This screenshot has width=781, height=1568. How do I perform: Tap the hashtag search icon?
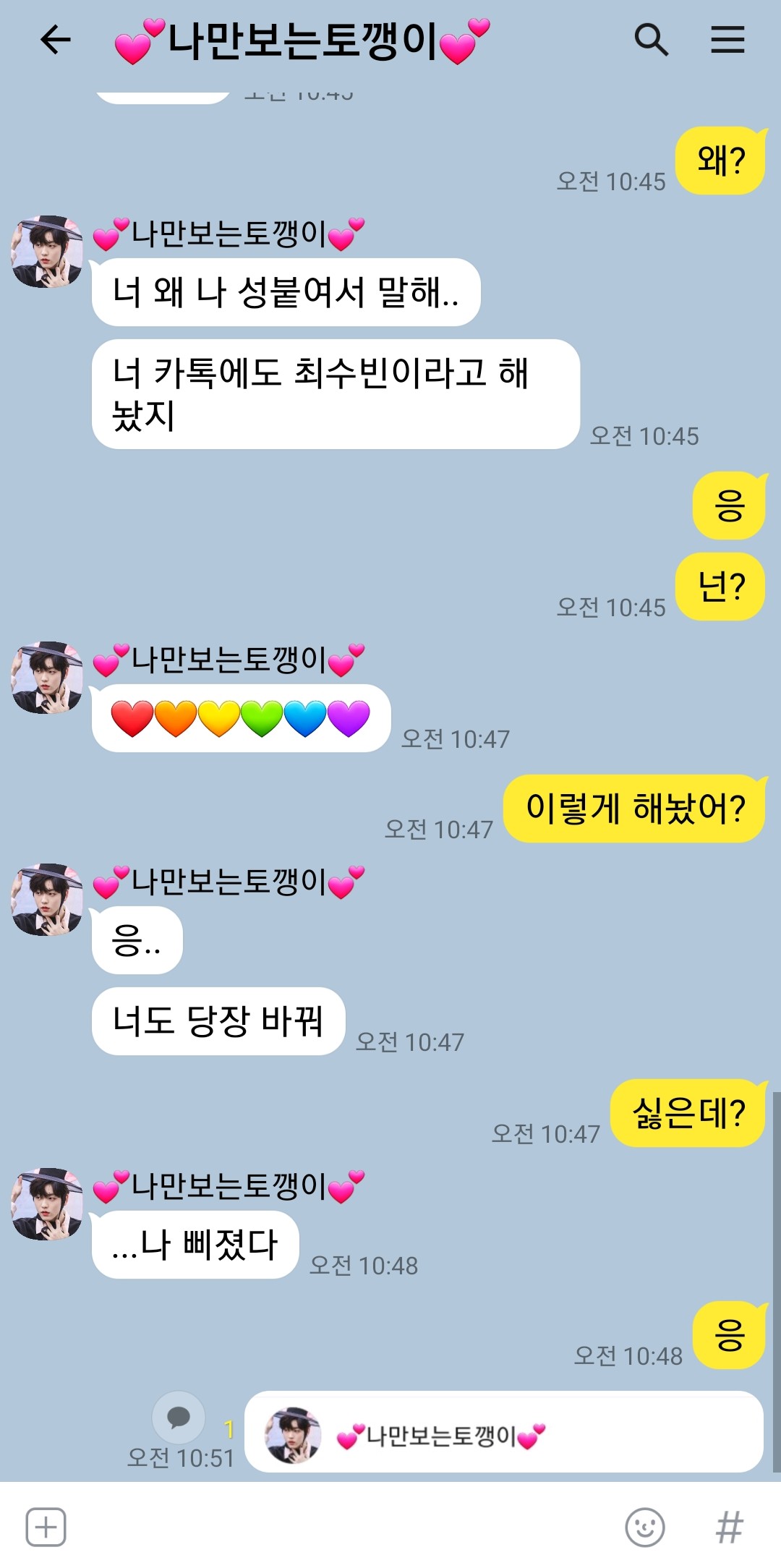729,1527
